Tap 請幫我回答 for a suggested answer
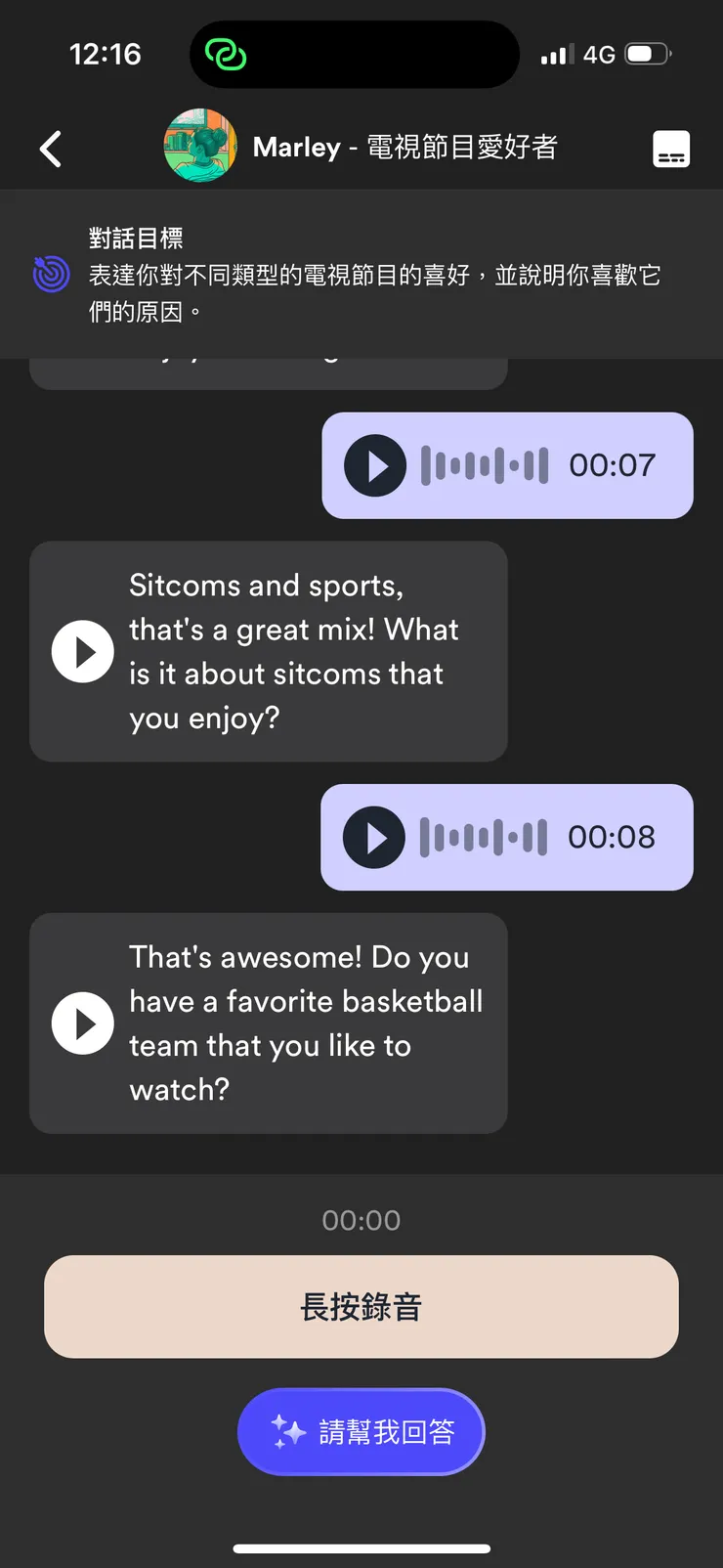 tap(361, 1432)
